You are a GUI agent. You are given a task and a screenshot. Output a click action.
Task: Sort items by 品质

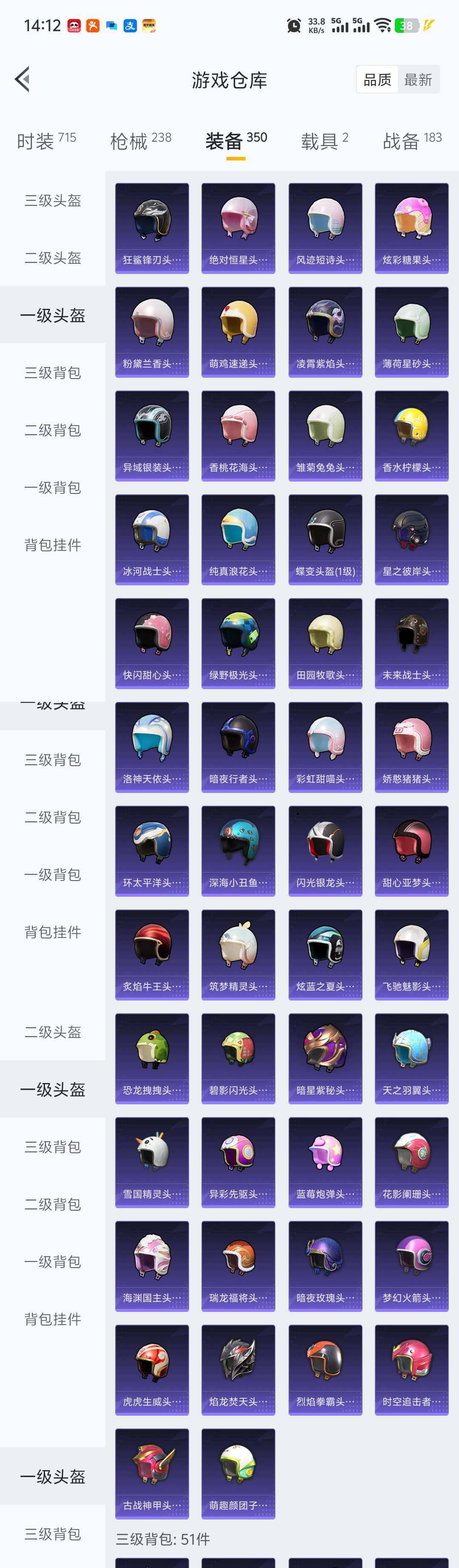[x=377, y=80]
